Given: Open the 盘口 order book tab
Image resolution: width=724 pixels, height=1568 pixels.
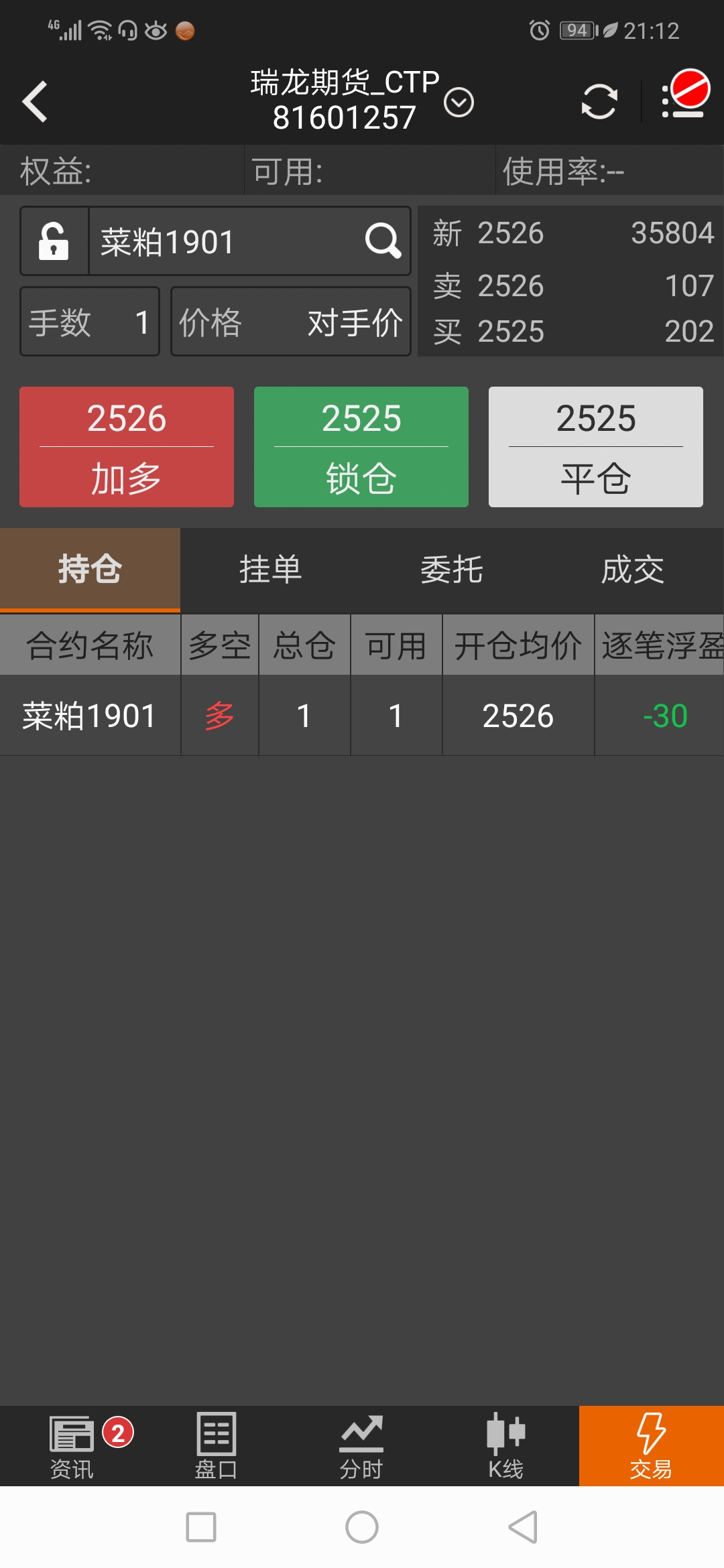Looking at the screenshot, I should [217, 1446].
